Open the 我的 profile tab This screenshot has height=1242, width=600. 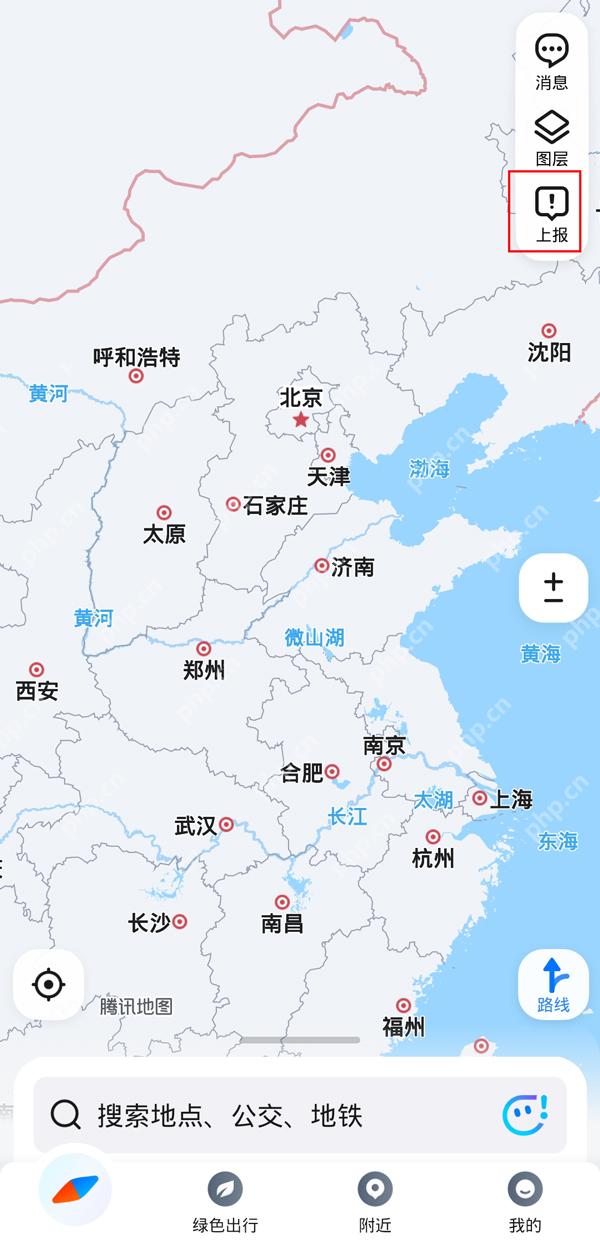coord(524,1200)
